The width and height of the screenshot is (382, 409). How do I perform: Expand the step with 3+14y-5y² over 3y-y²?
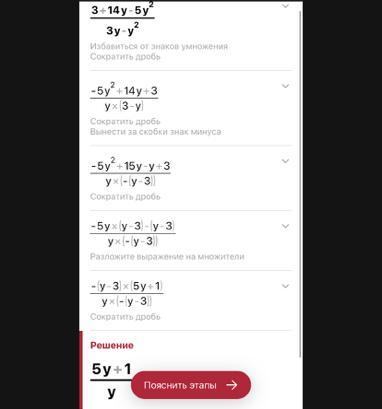coord(285,6)
